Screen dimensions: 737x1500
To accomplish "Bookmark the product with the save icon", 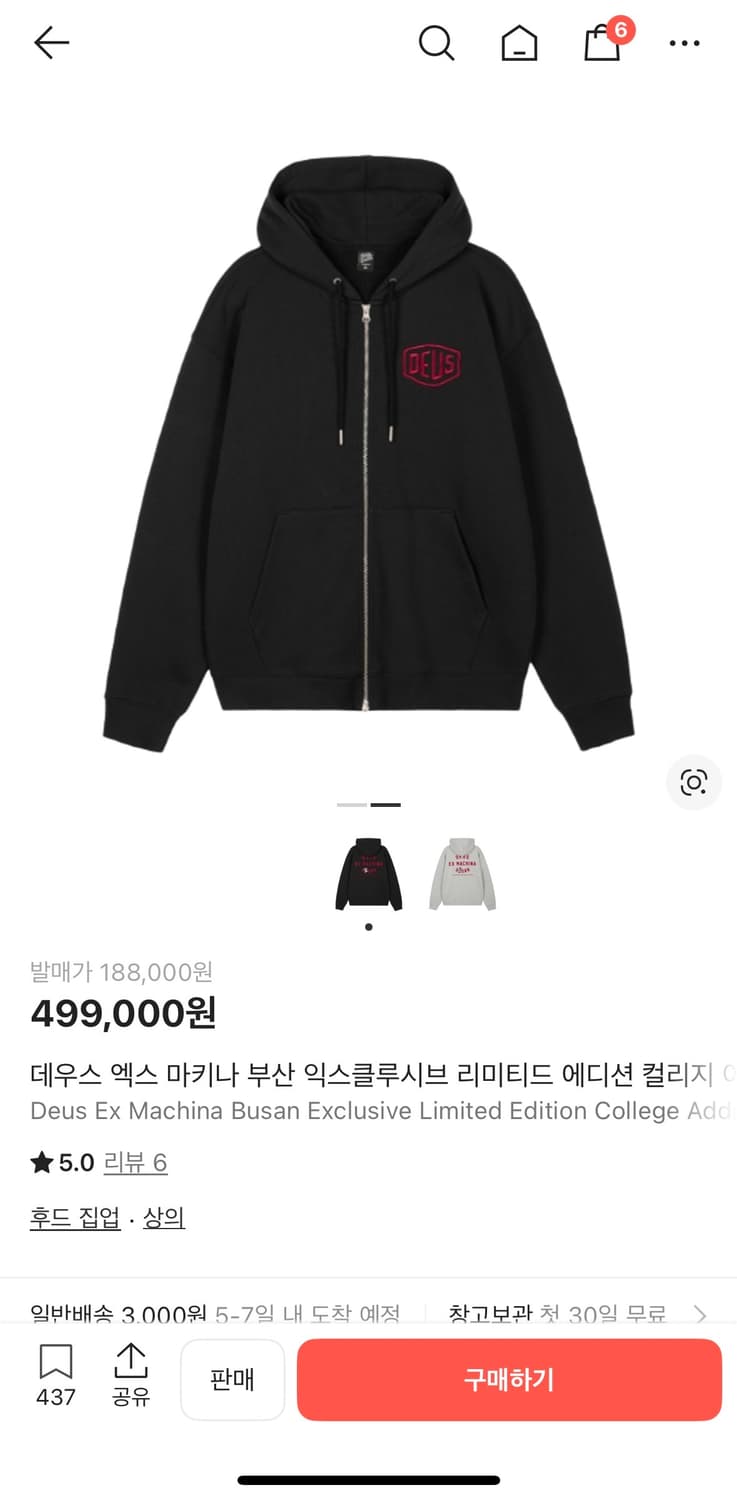I will (x=57, y=1363).
